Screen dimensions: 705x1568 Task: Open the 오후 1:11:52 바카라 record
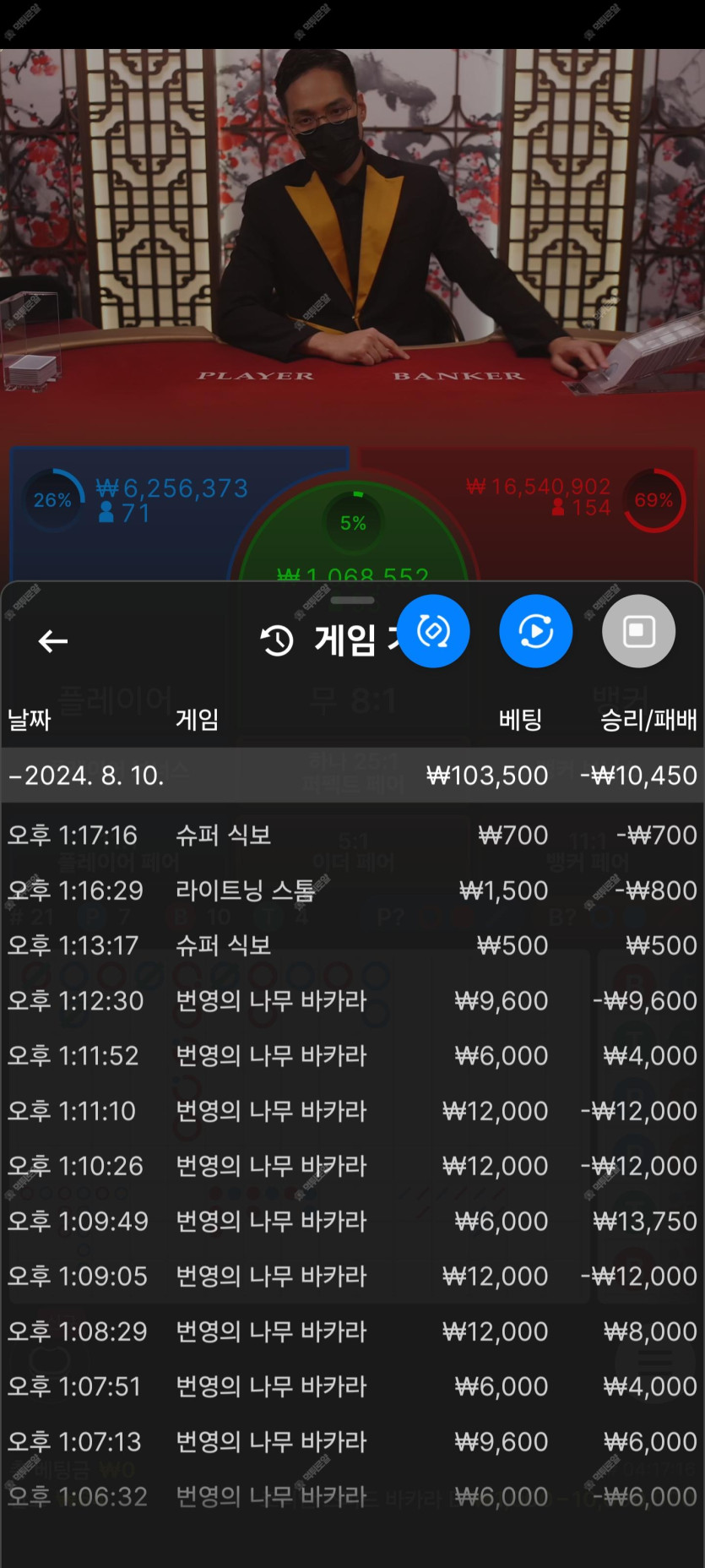(x=352, y=1055)
